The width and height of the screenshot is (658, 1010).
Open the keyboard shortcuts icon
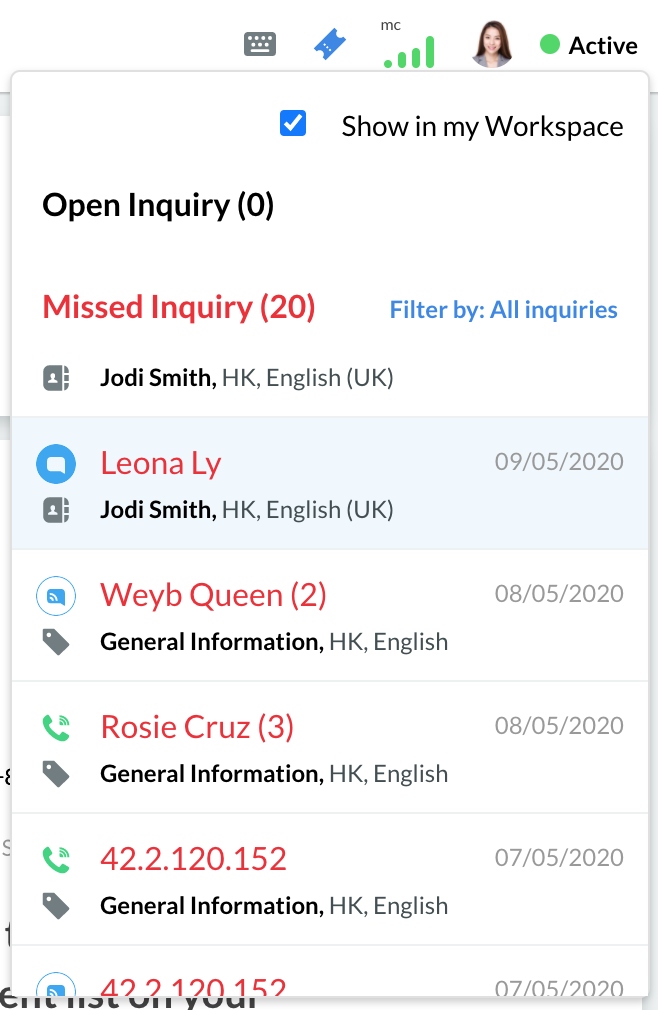pyautogui.click(x=260, y=44)
